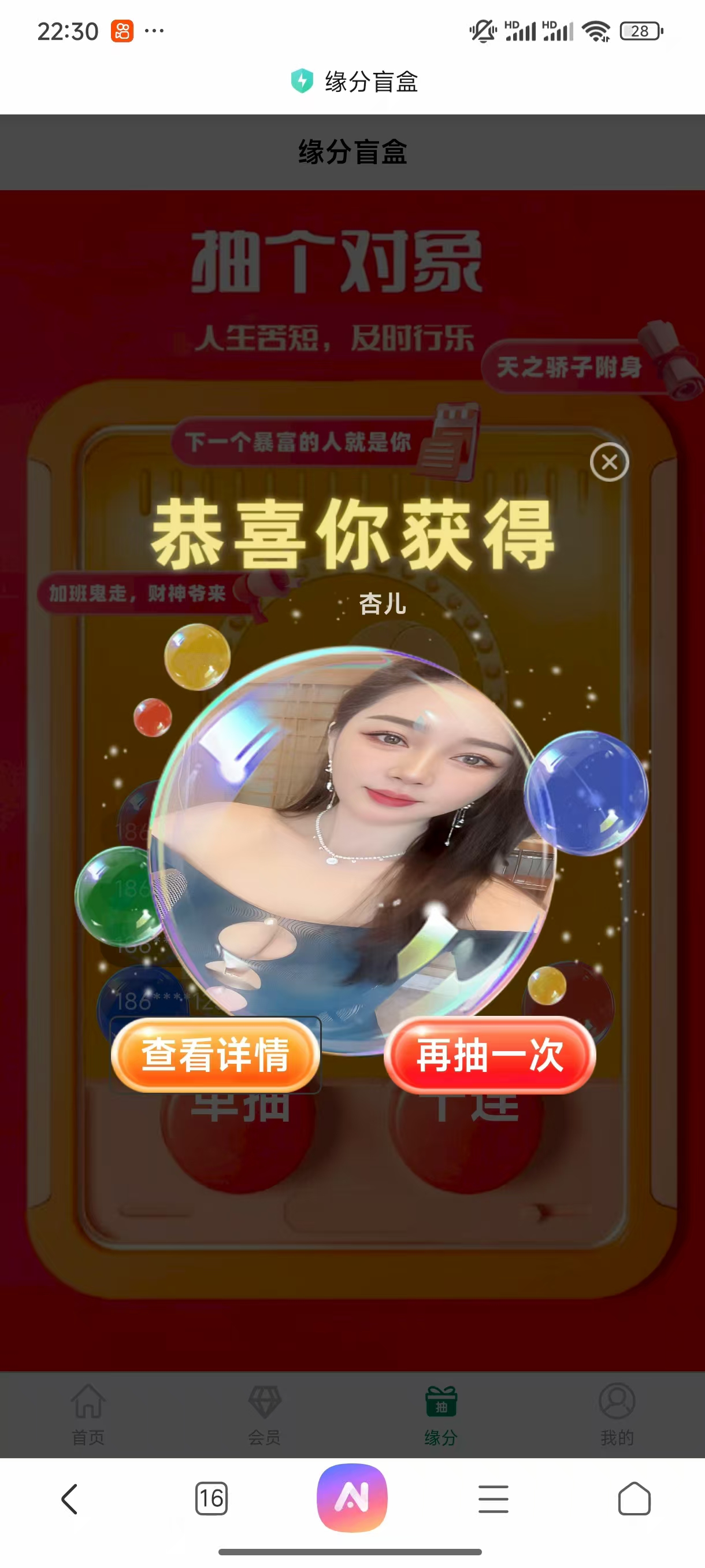705x1568 pixels.
Task: Open the 会员 tab
Action: [x=265, y=1415]
